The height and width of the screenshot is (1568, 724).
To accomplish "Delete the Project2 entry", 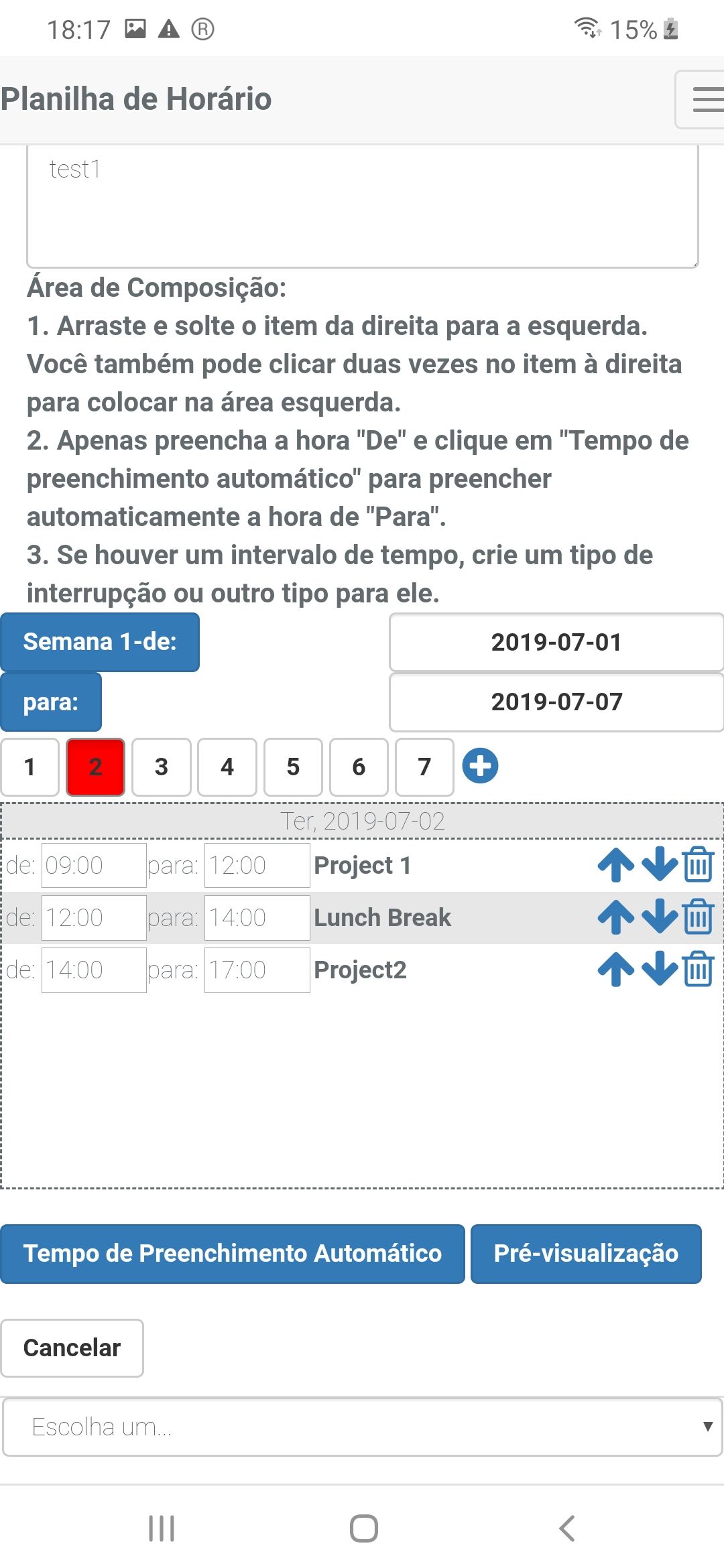I will tap(699, 969).
